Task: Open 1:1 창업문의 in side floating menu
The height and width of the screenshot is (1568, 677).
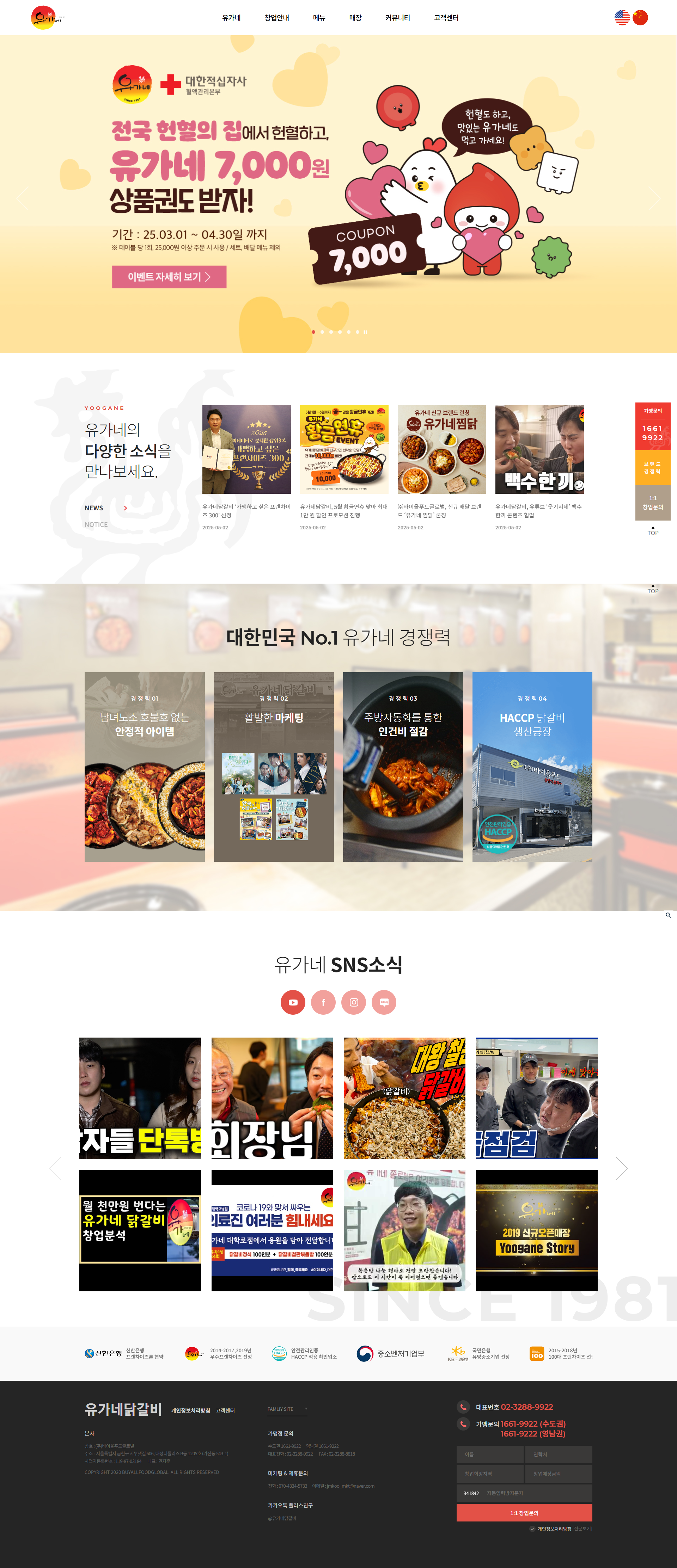Action: click(x=653, y=503)
